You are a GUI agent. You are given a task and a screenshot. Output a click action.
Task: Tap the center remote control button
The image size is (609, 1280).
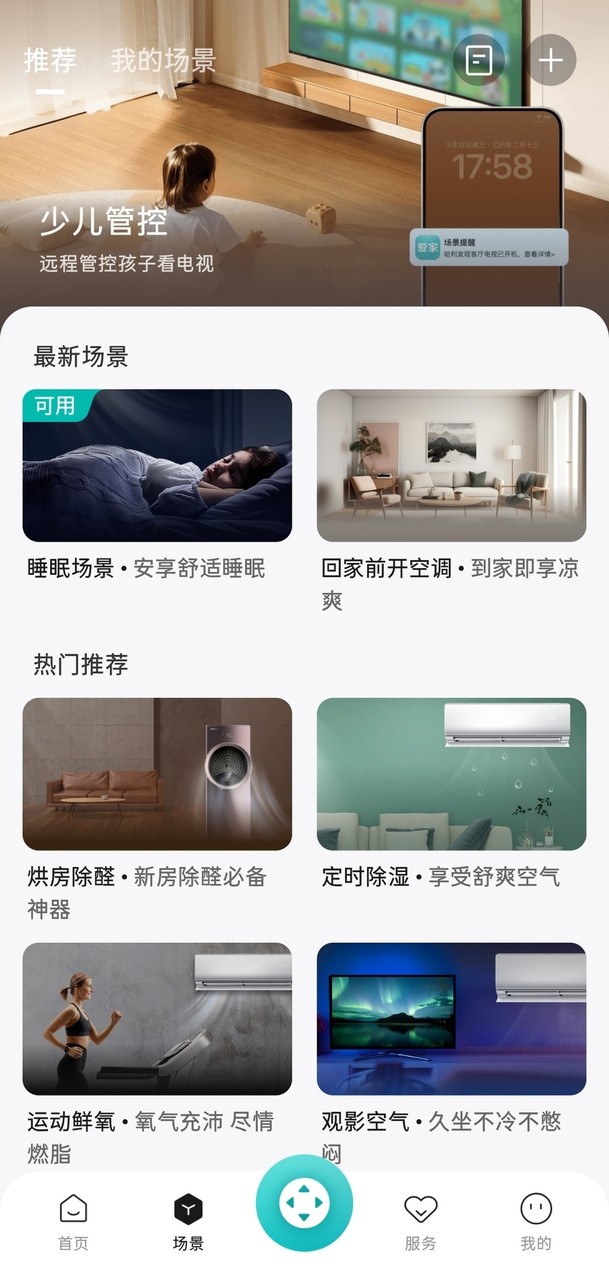tap(304, 1203)
